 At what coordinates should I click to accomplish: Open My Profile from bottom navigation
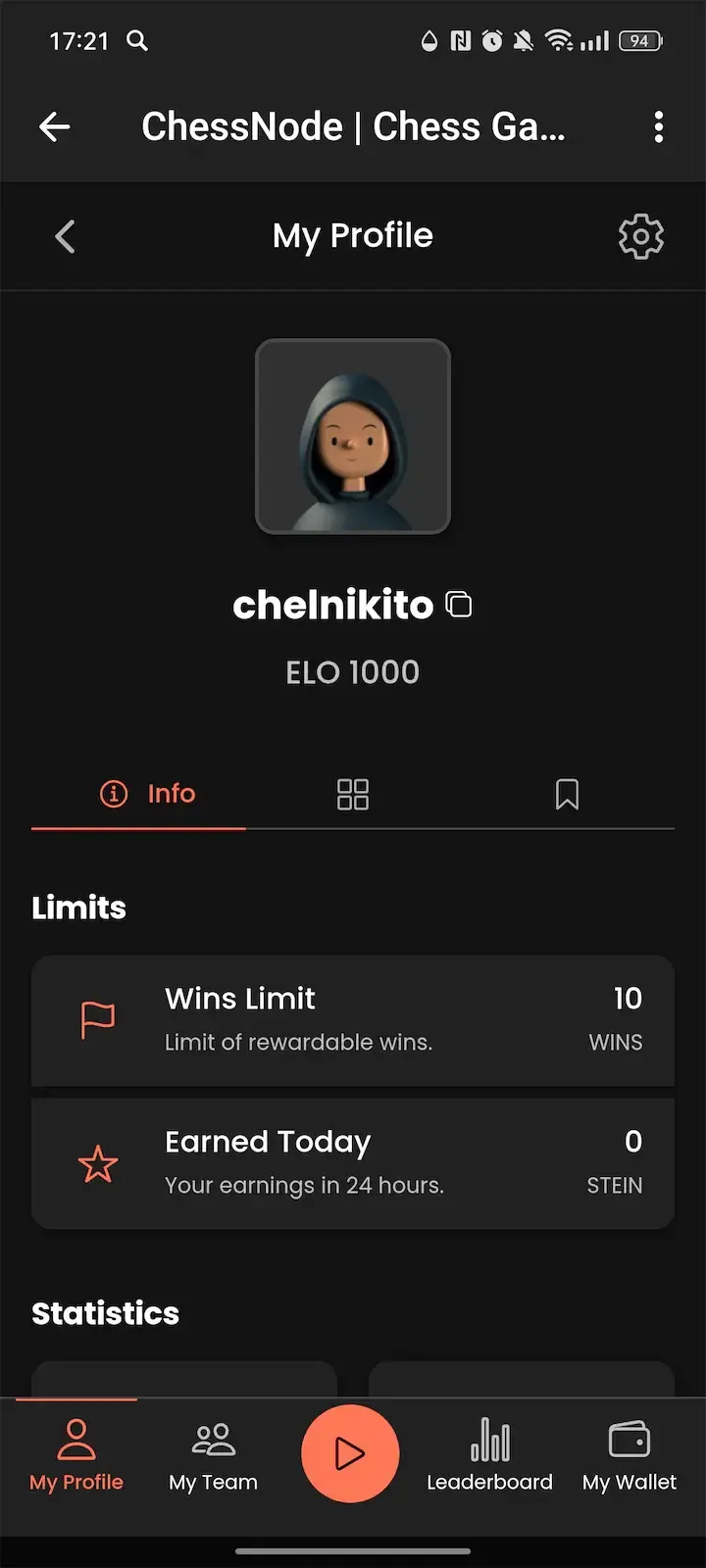tap(76, 1454)
